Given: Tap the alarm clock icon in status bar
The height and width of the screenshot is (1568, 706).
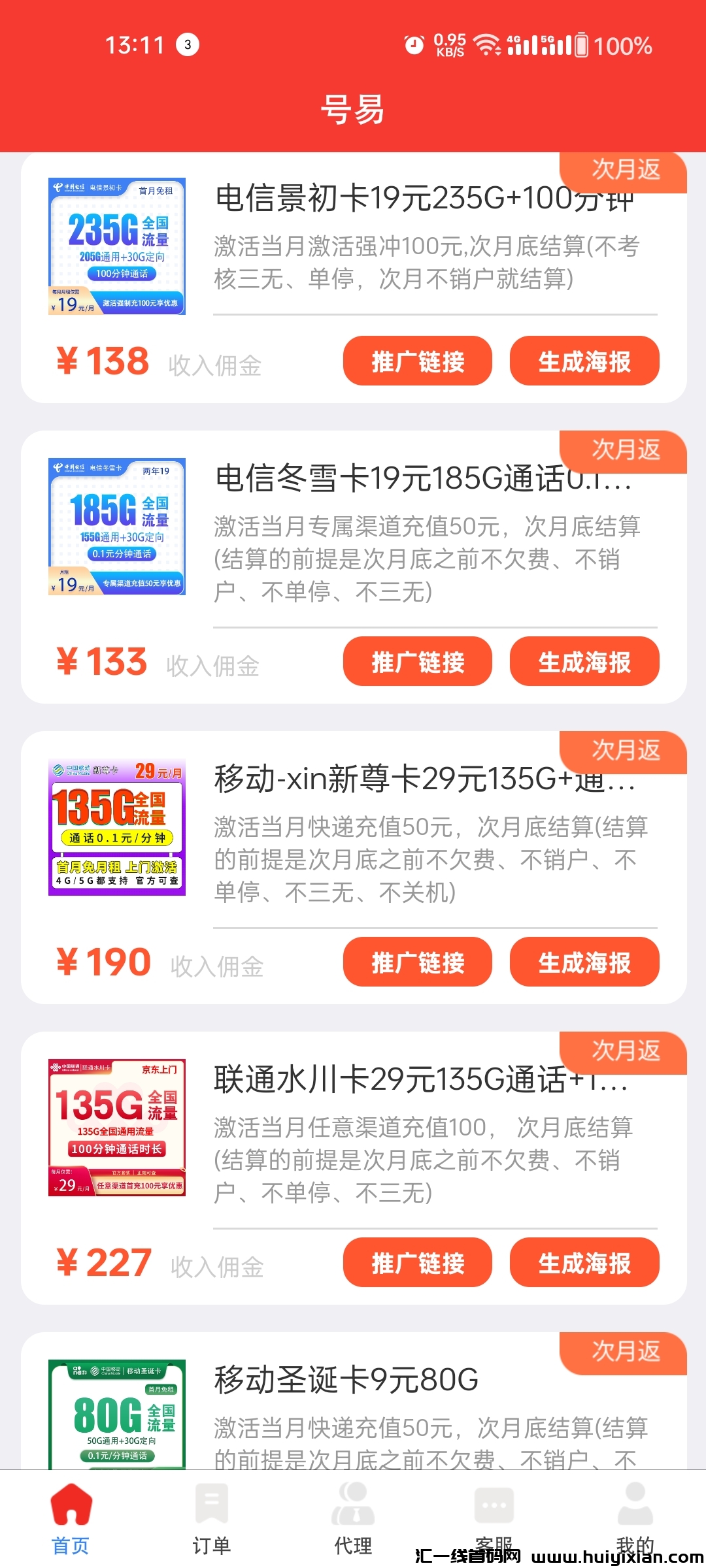Looking at the screenshot, I should (x=414, y=46).
